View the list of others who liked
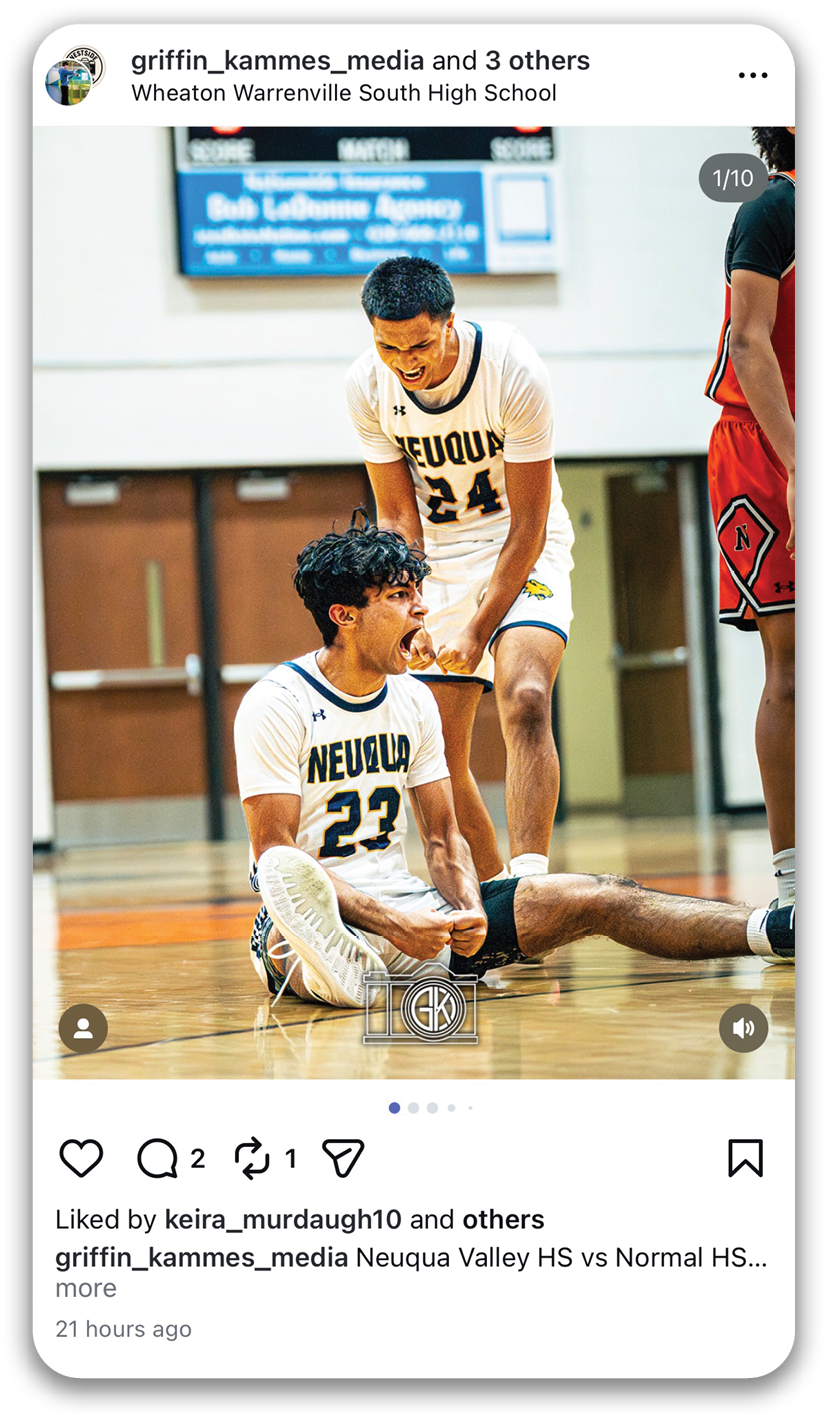This screenshot has height=1420, width=828. [x=503, y=1220]
